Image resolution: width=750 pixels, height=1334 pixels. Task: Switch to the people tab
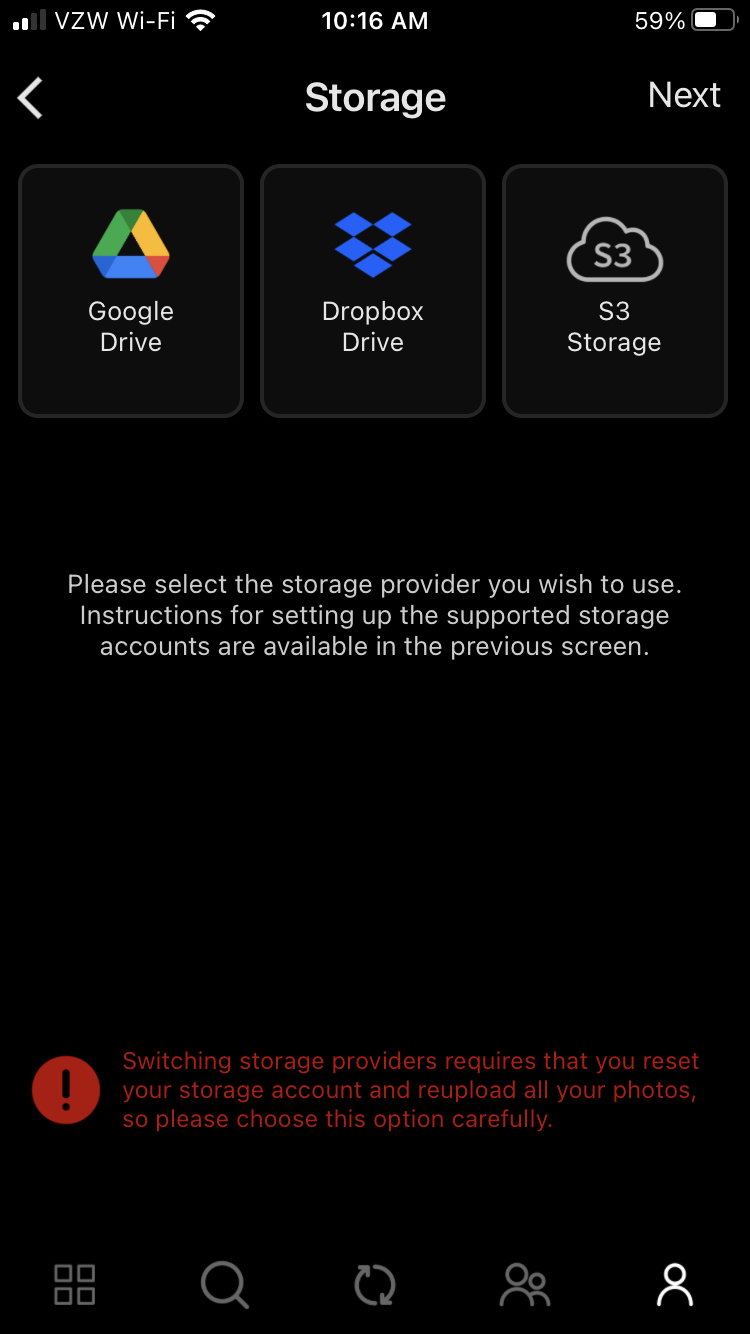[x=525, y=1284]
